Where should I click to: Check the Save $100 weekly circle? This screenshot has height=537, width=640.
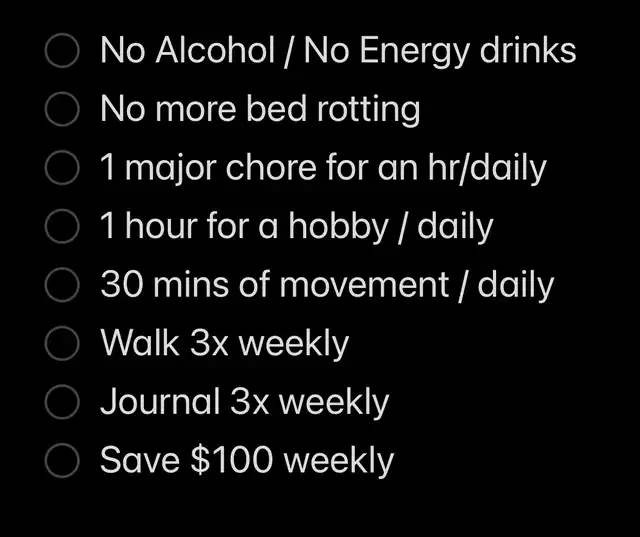click(x=62, y=461)
